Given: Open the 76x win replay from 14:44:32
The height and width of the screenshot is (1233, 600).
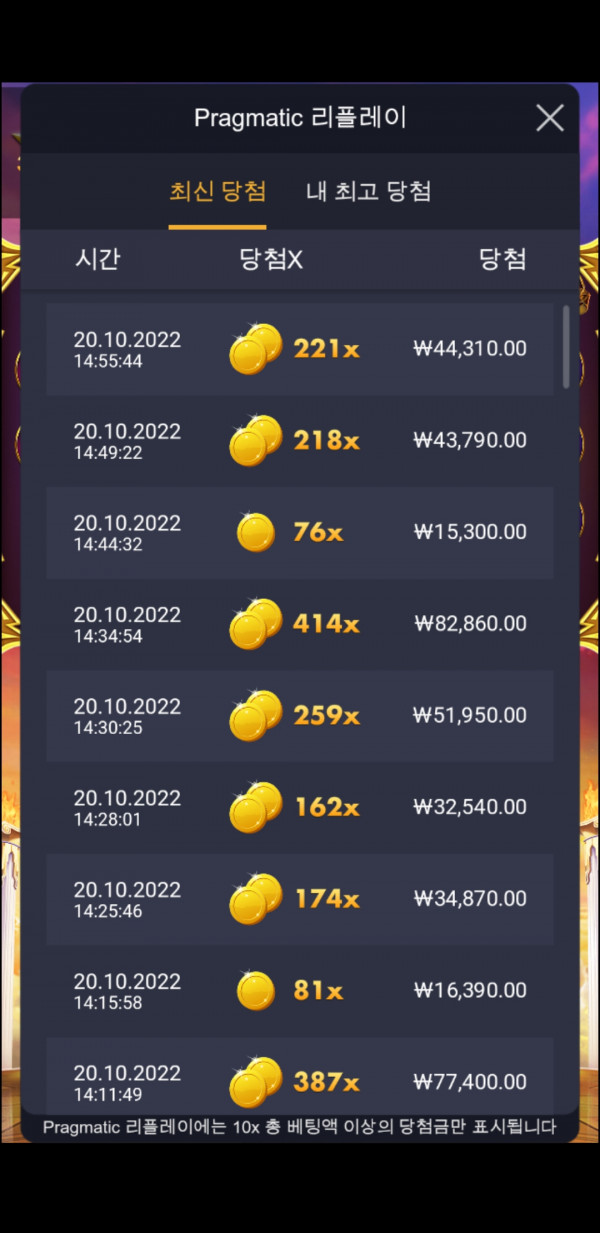Looking at the screenshot, I should tap(300, 532).
